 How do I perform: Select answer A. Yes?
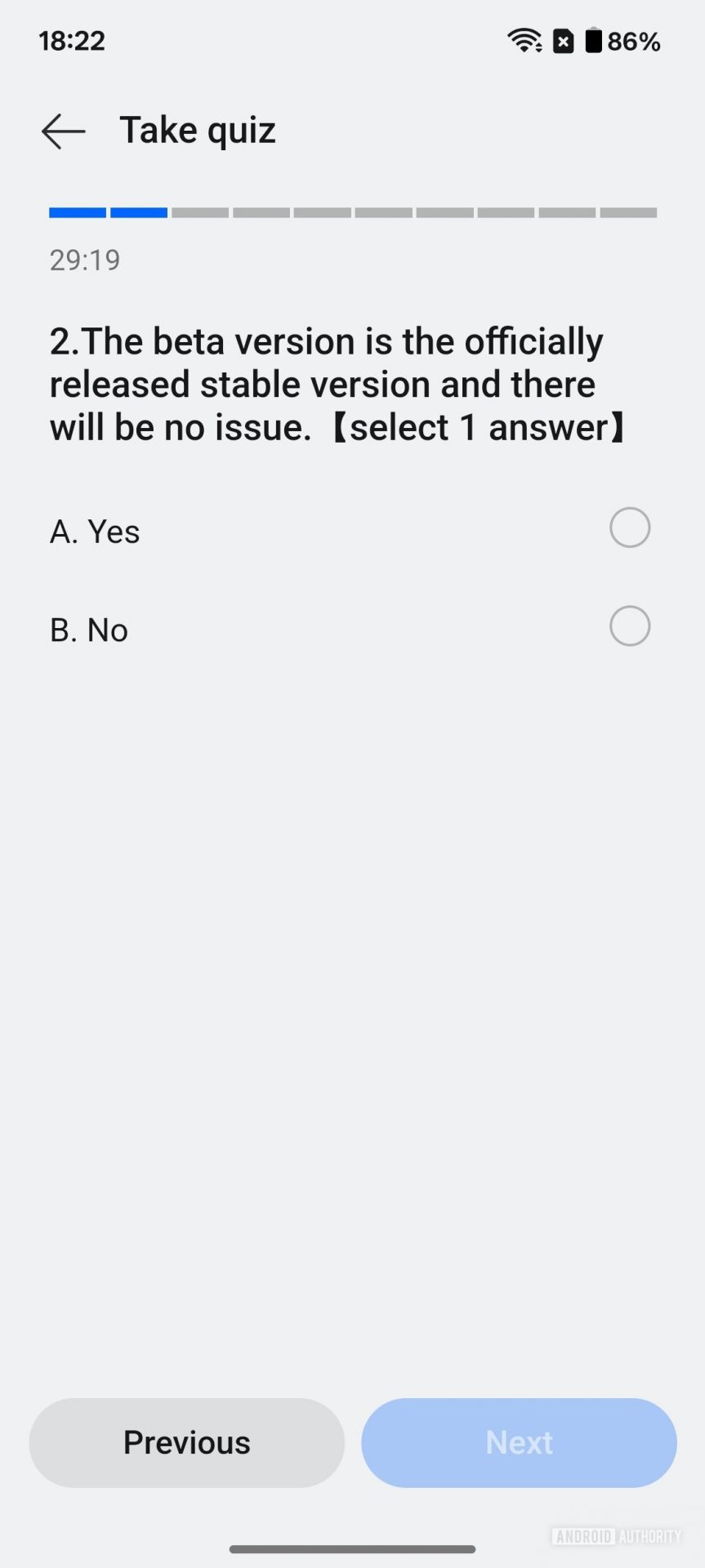tap(629, 528)
